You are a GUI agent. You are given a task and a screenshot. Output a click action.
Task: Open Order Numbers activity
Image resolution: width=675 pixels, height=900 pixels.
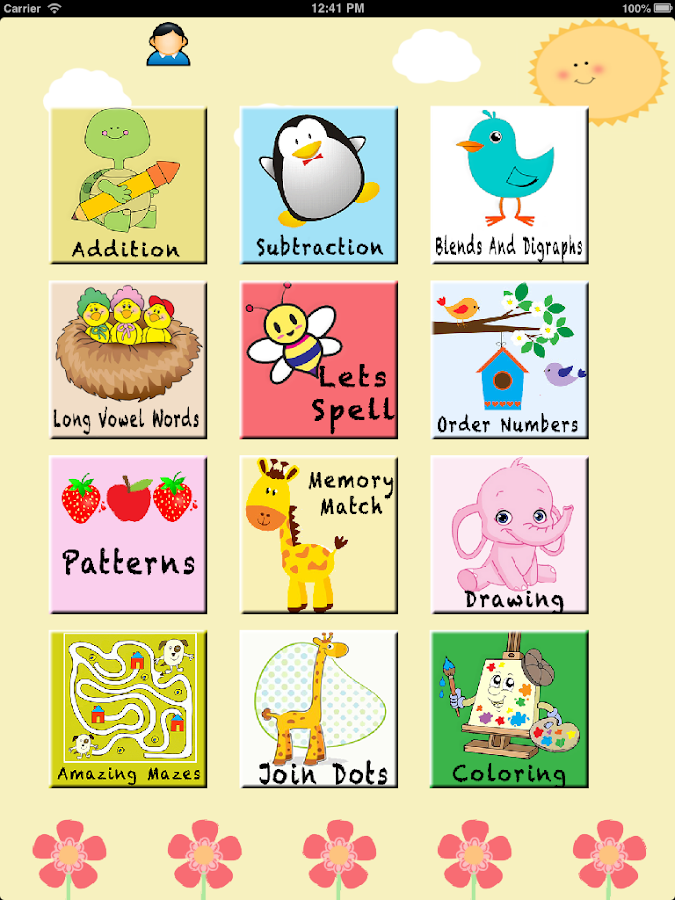[509, 360]
